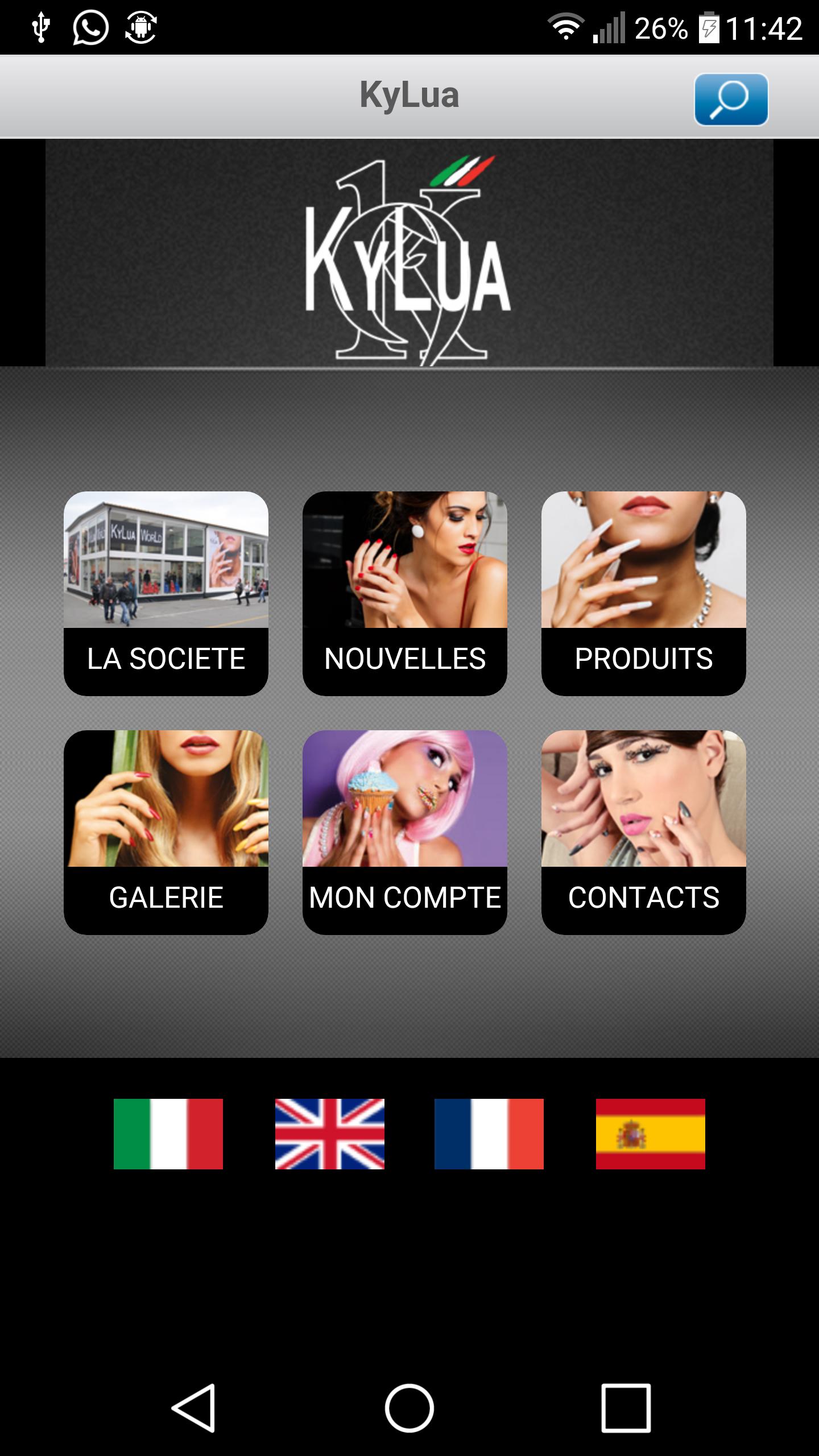The width and height of the screenshot is (819, 1456).
Task: Go back using the system back button
Action: coord(193,1408)
